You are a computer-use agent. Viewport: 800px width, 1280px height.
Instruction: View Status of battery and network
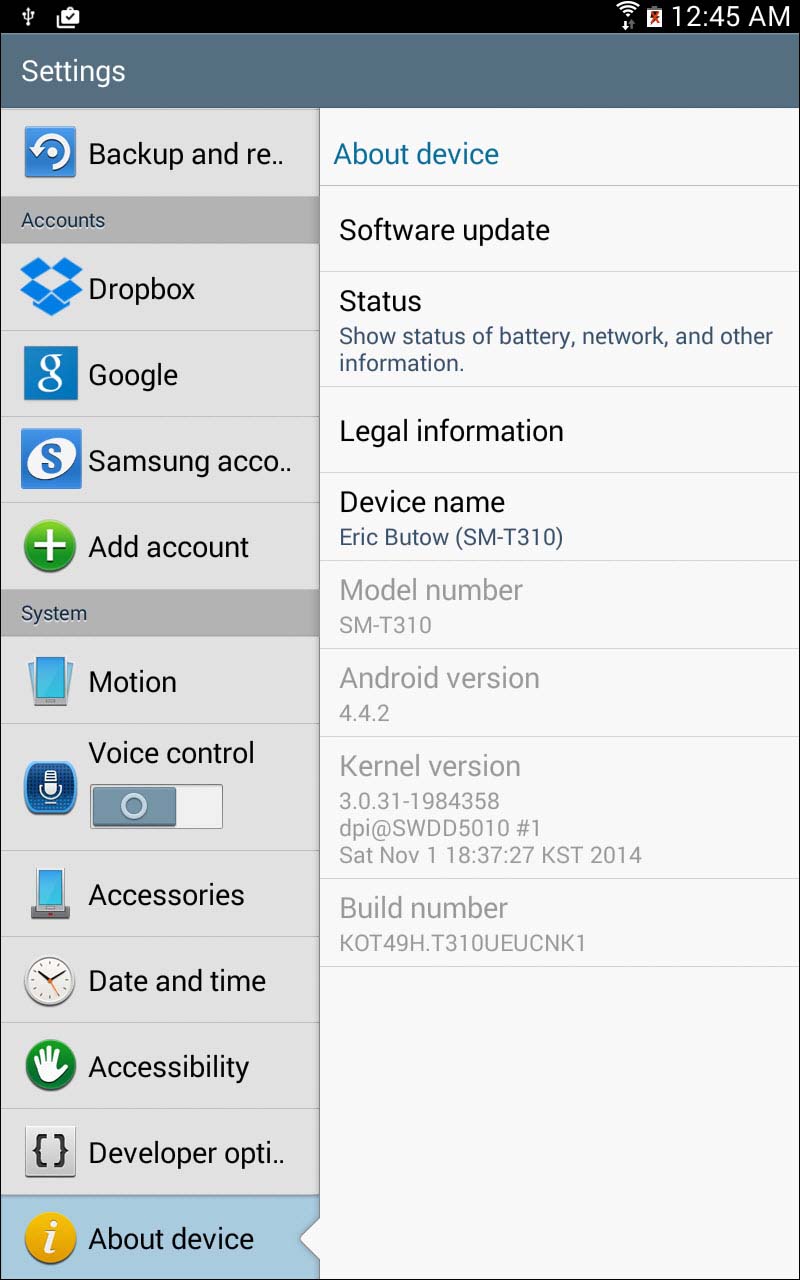(x=558, y=330)
